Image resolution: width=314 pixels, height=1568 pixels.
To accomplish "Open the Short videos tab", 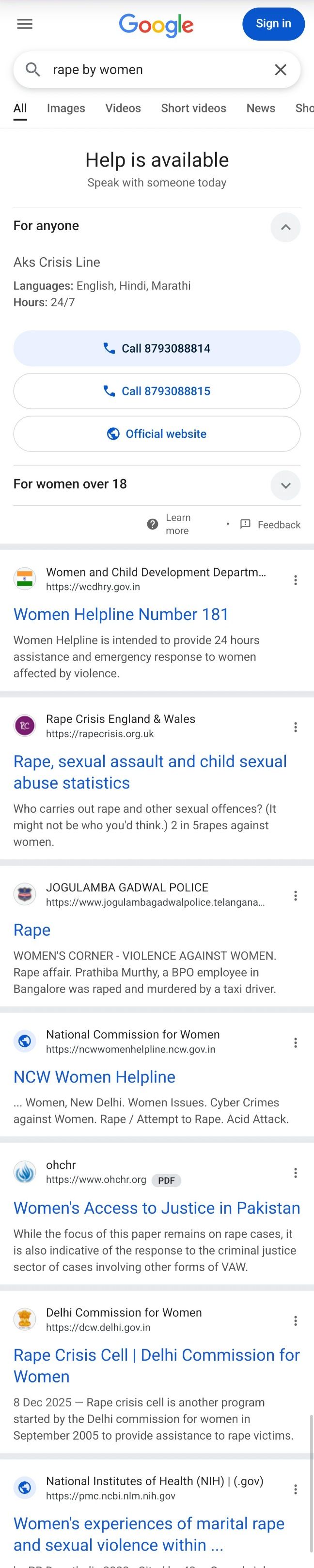I will pyautogui.click(x=193, y=109).
